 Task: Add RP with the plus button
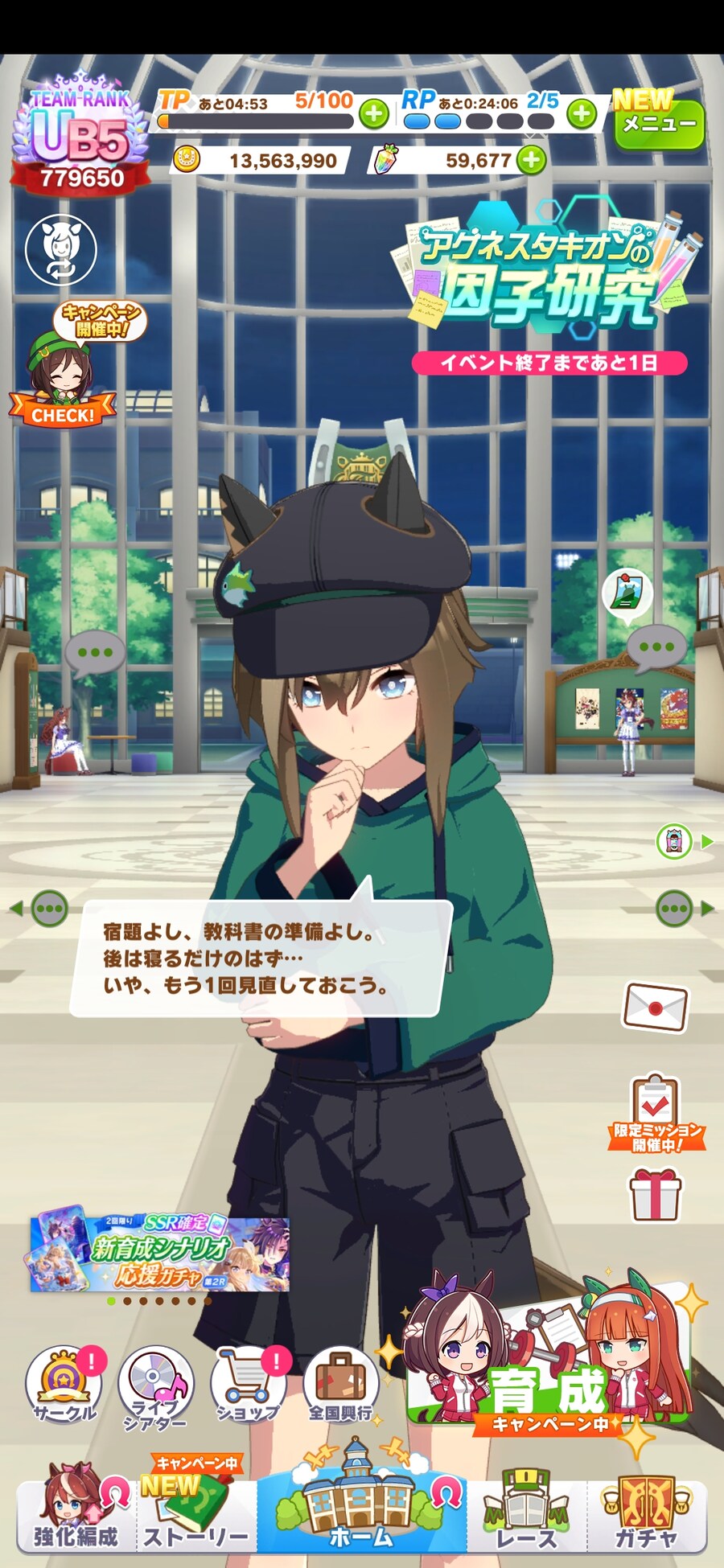(582, 114)
